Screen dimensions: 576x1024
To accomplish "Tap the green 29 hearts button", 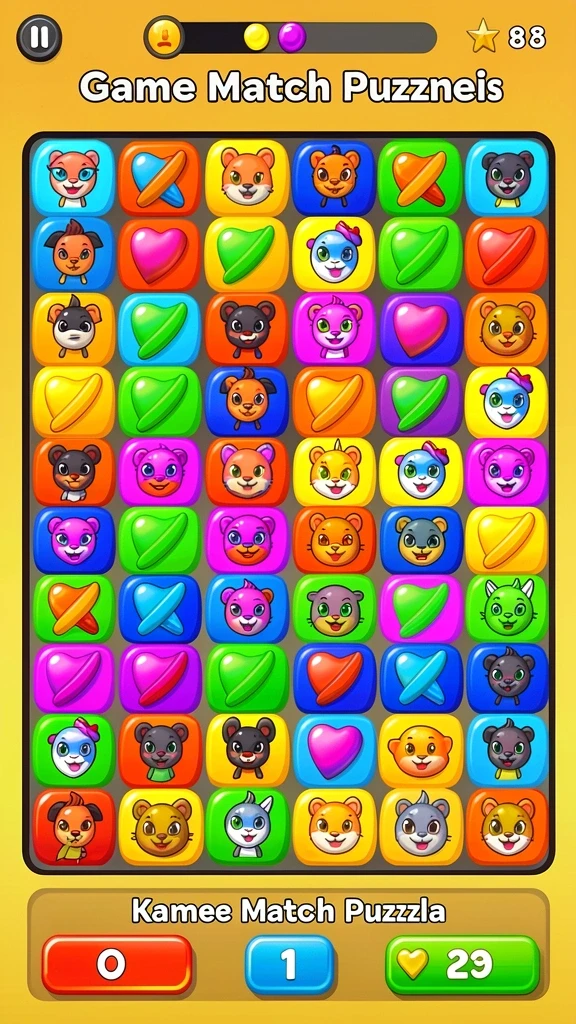I will tap(462, 964).
